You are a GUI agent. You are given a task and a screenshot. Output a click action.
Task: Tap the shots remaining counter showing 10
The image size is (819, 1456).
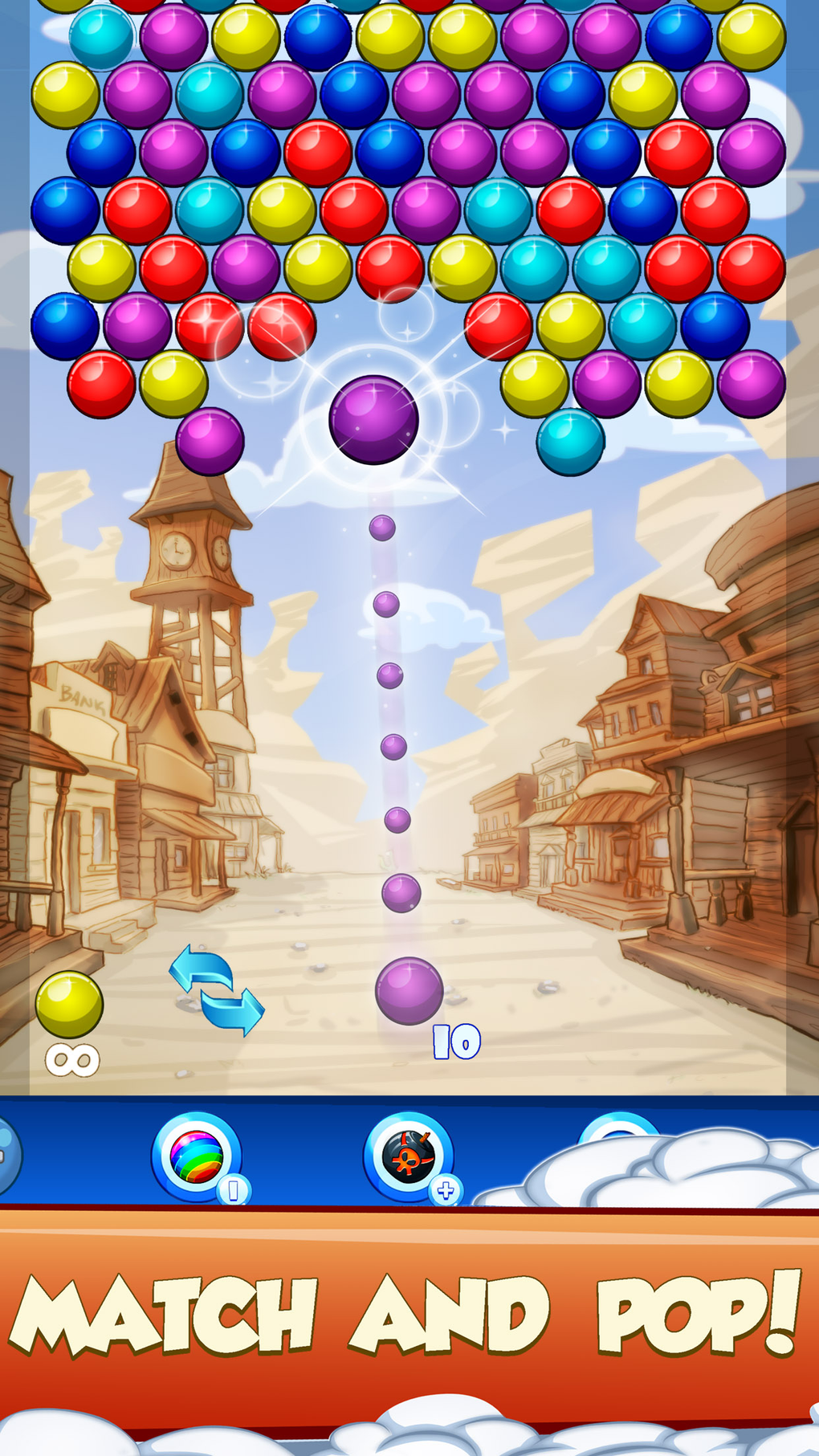coord(455,1040)
